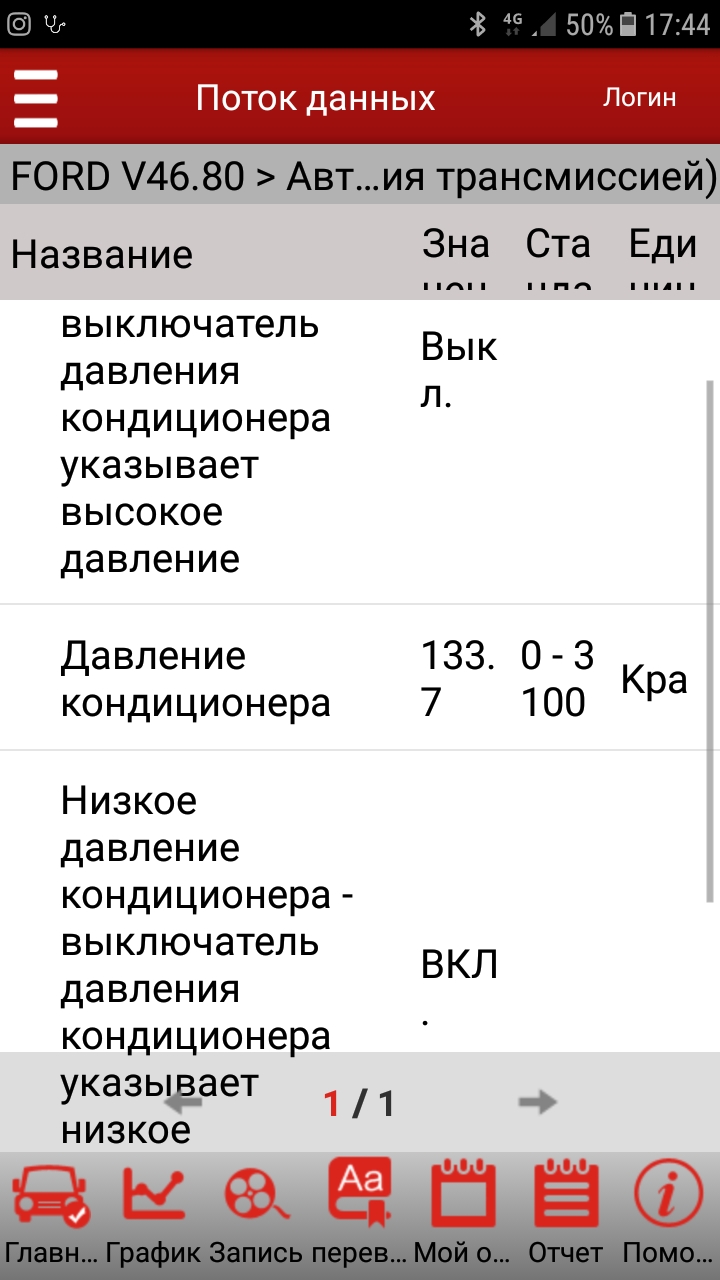Go to the Главная home screen
720x1280 pixels.
(51, 1212)
